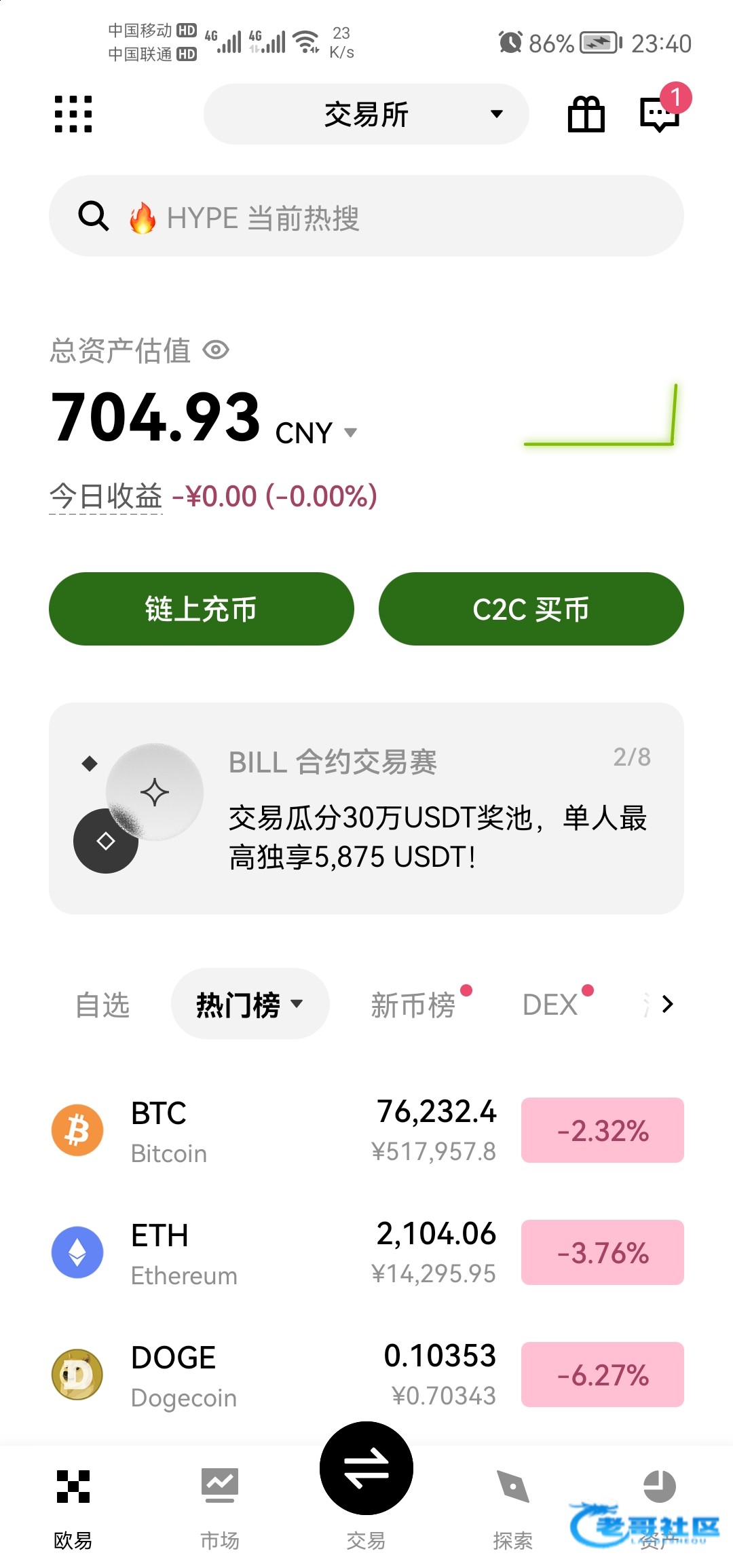Expand the 交易所 mode dropdown

click(x=366, y=114)
